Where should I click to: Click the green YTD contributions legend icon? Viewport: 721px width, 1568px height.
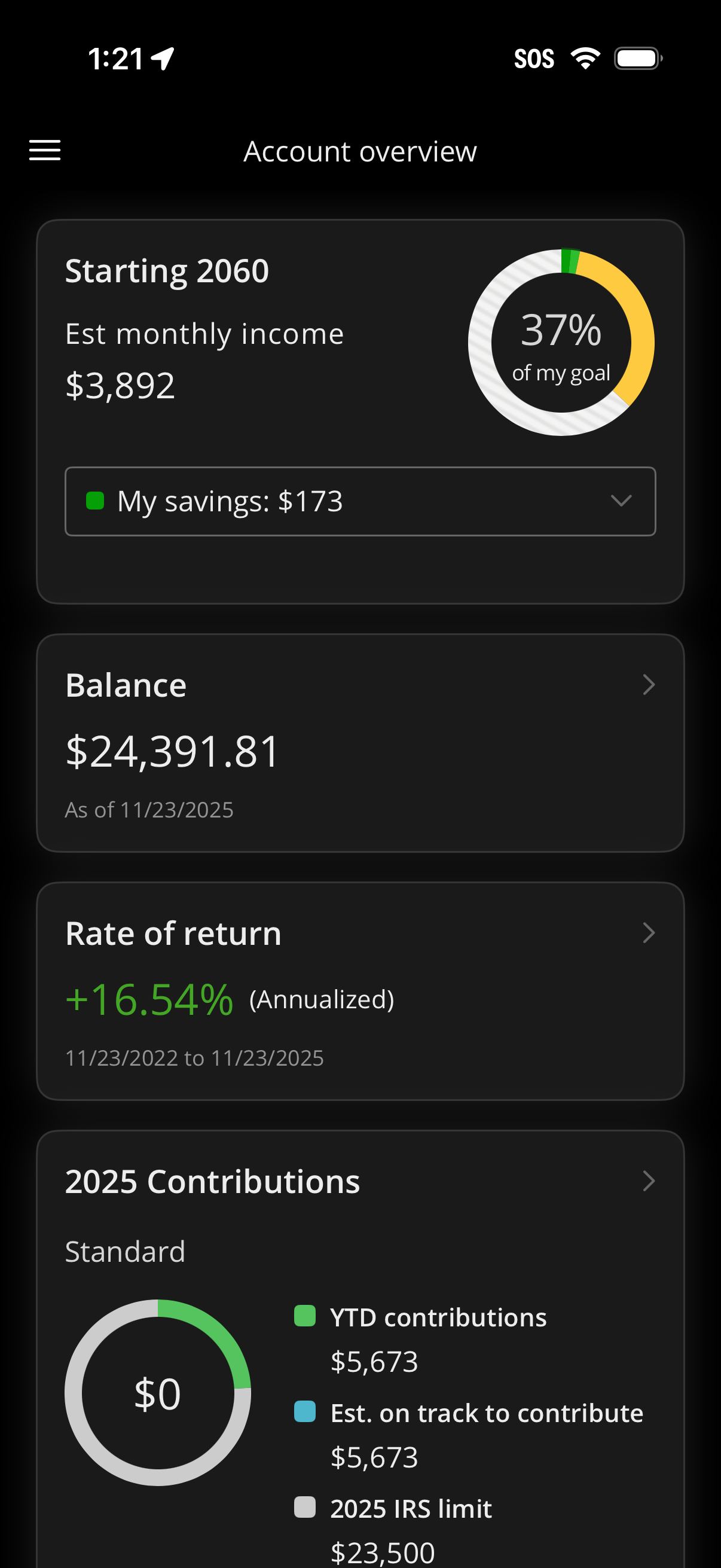click(304, 1317)
